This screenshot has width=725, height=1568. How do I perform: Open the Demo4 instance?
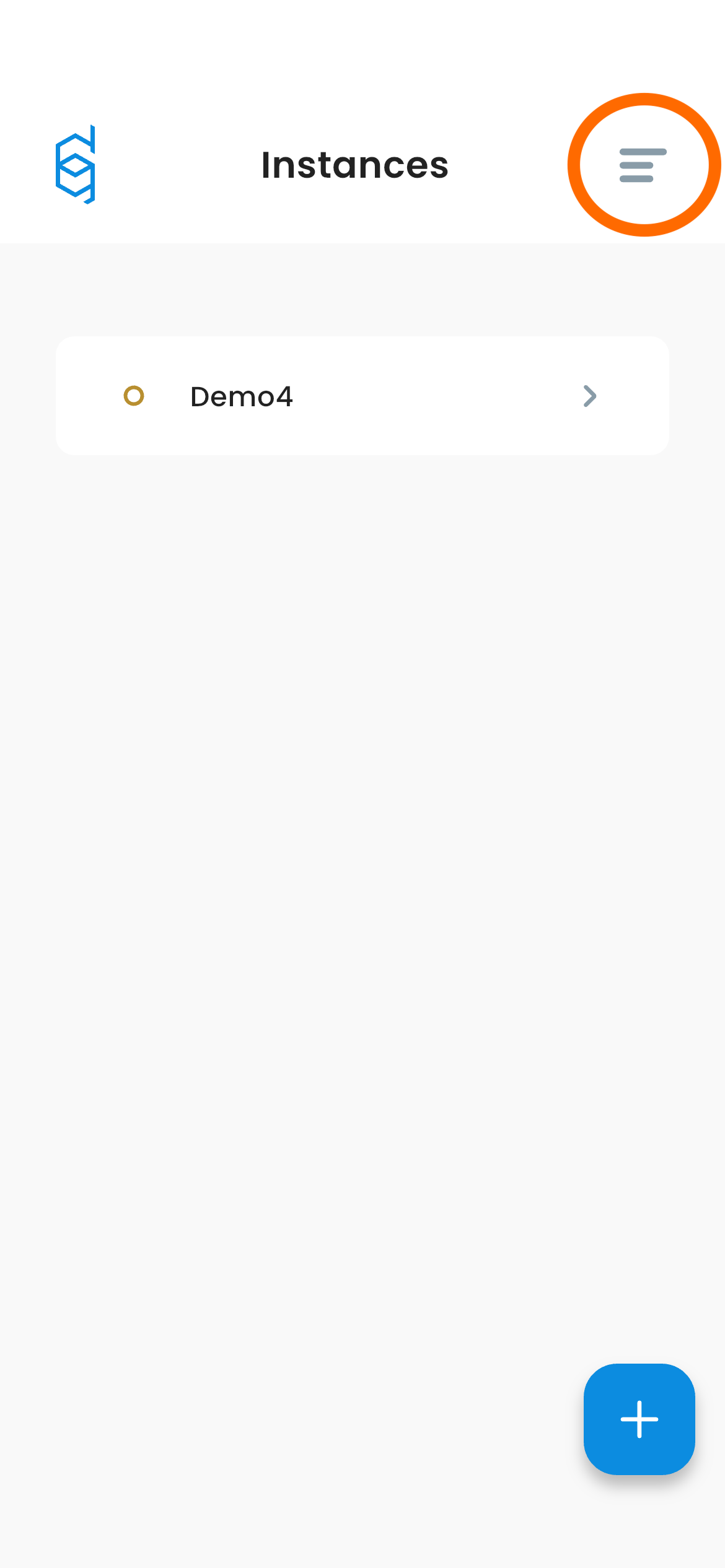(x=362, y=396)
